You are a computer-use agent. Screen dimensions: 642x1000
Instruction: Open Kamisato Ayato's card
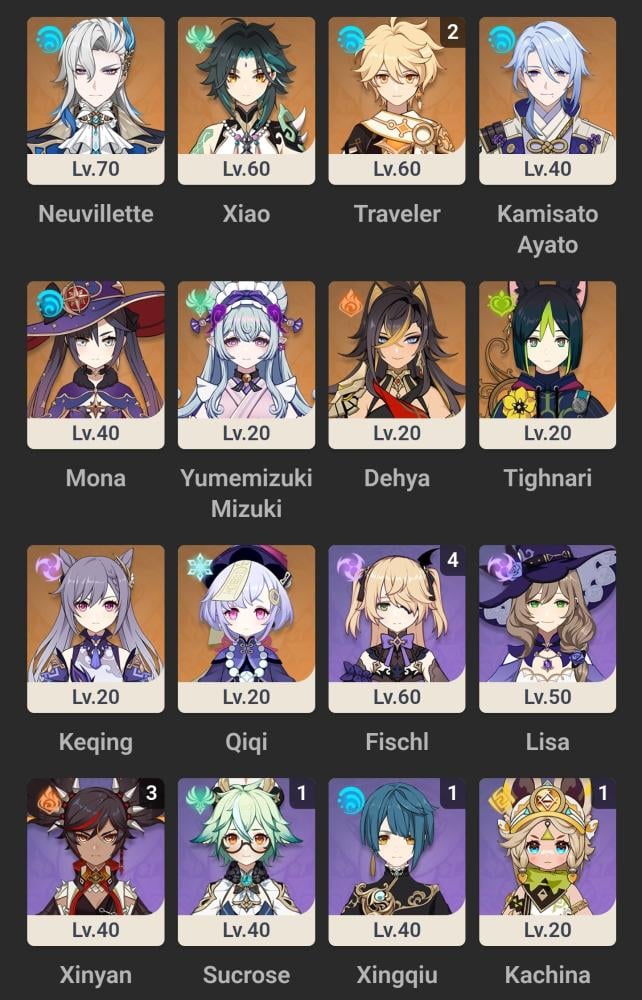548,100
